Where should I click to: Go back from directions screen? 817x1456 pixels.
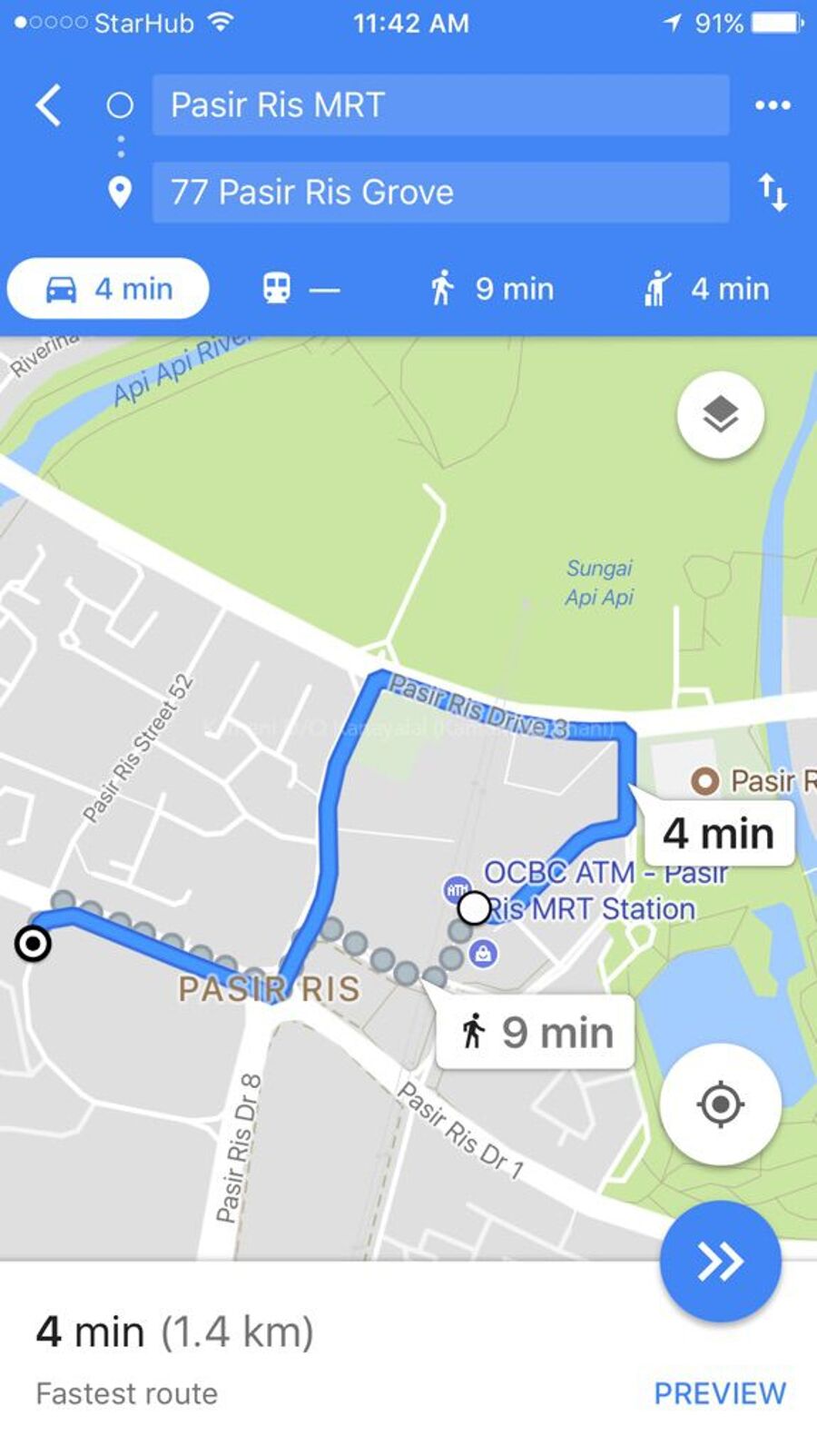point(49,105)
